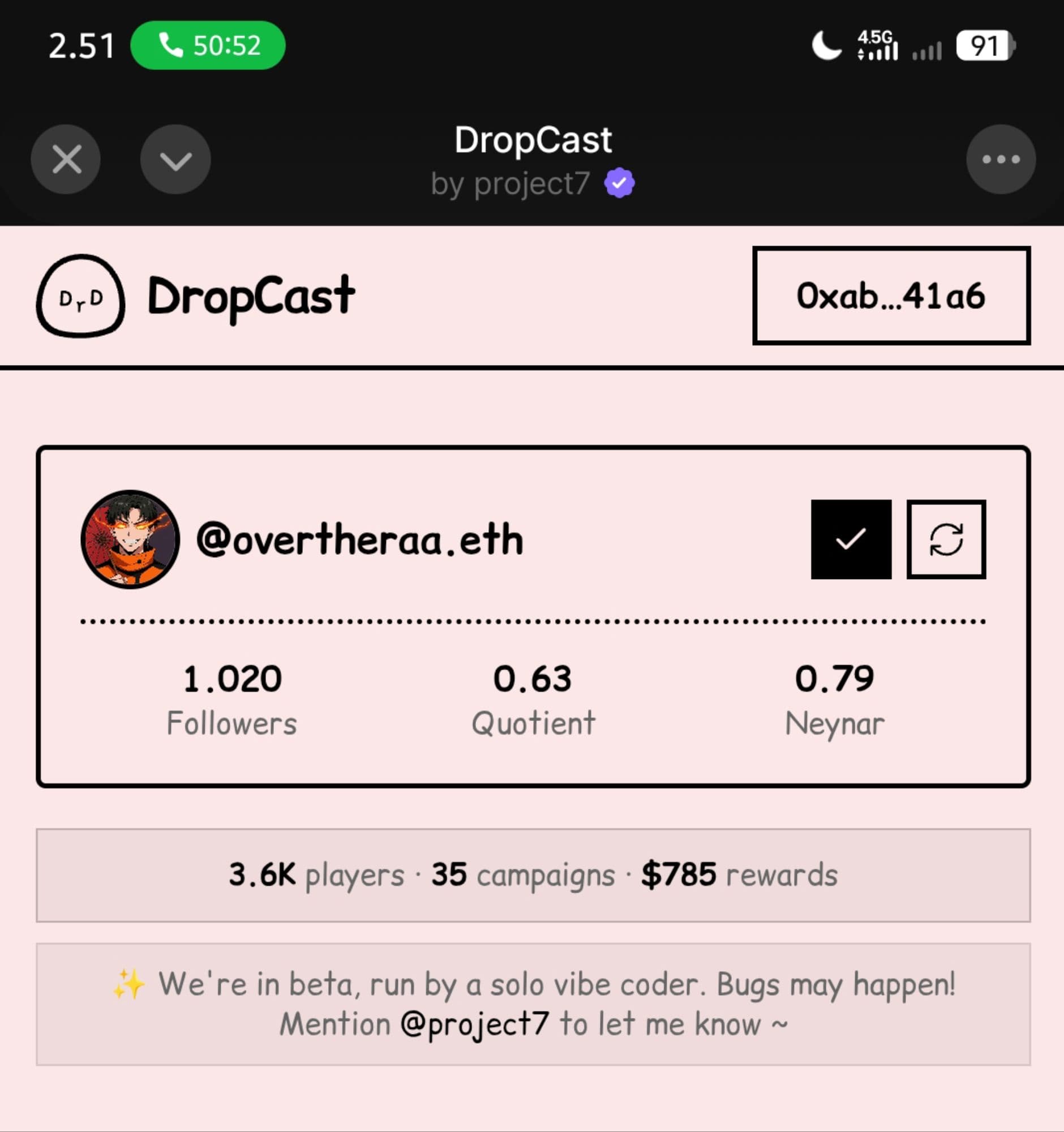Tap the 0xab...41a6 wallet address button
This screenshot has width=1064, height=1132.
coord(891,295)
